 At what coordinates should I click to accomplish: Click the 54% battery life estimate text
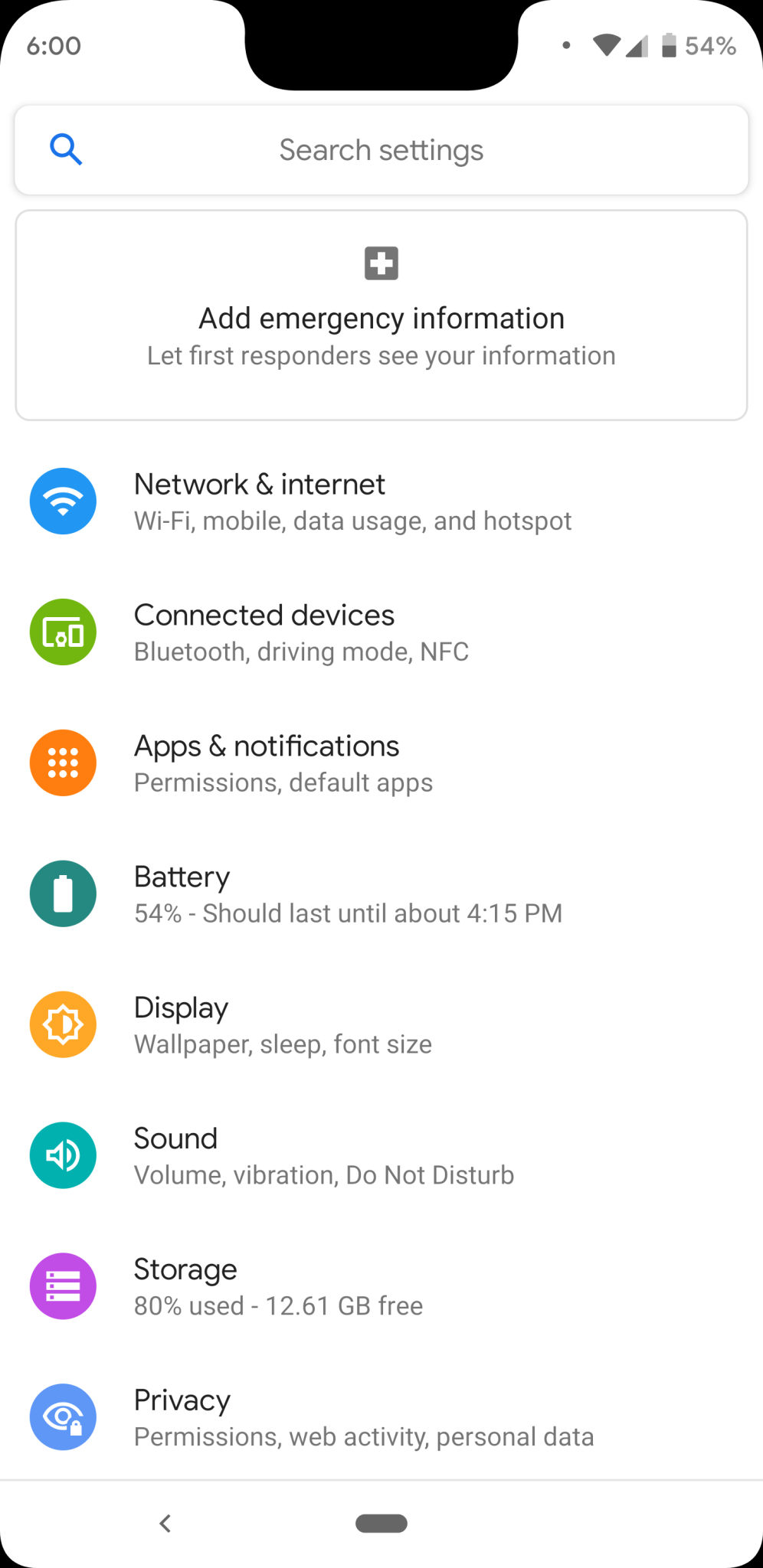(348, 913)
